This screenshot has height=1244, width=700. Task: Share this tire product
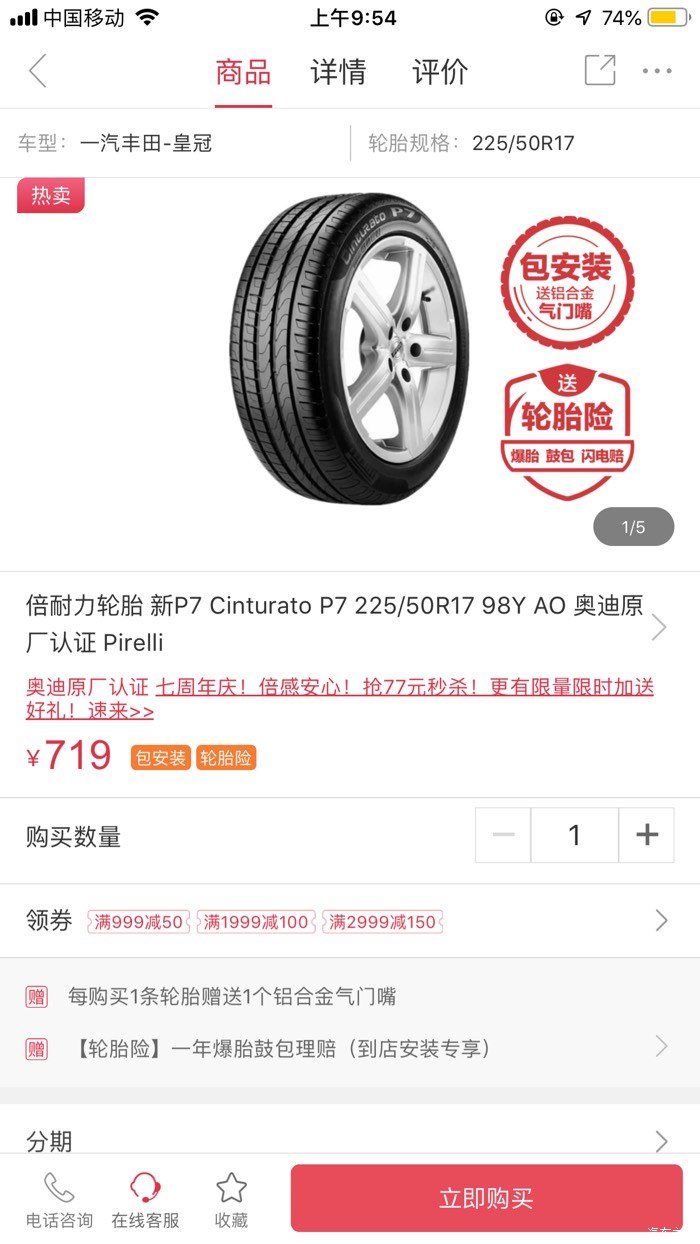click(x=600, y=71)
